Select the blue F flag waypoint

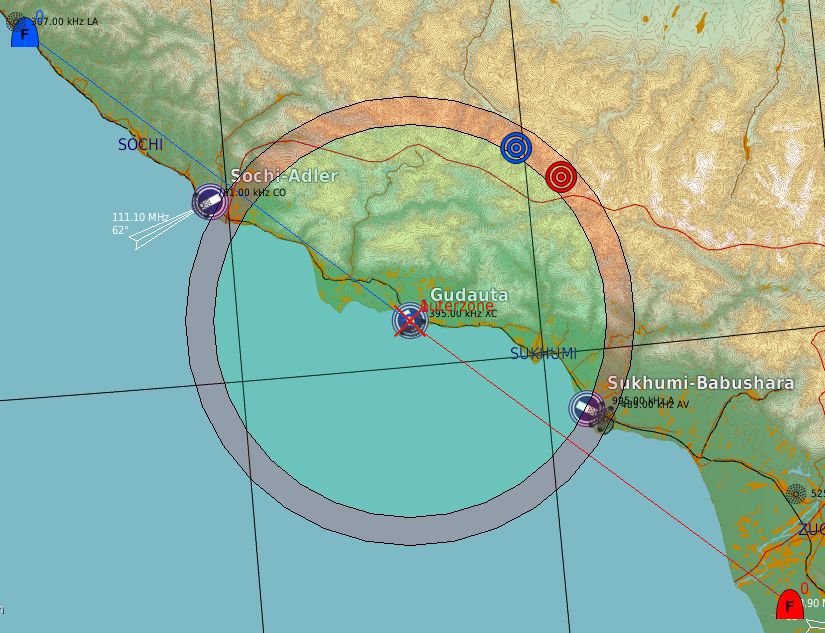click(x=24, y=34)
